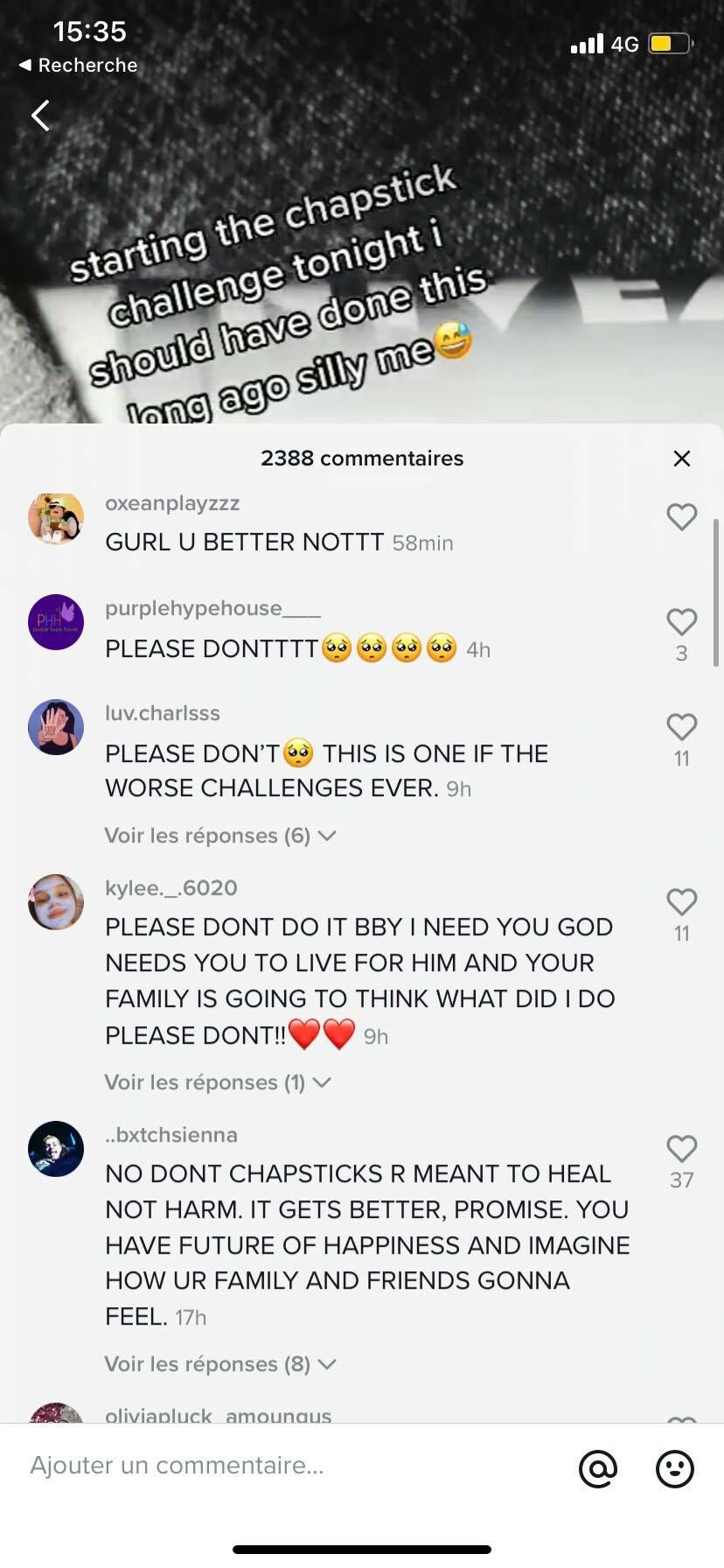Open oxeanplayzzz's profile picture
The height and width of the screenshot is (1568, 724).
point(56,518)
